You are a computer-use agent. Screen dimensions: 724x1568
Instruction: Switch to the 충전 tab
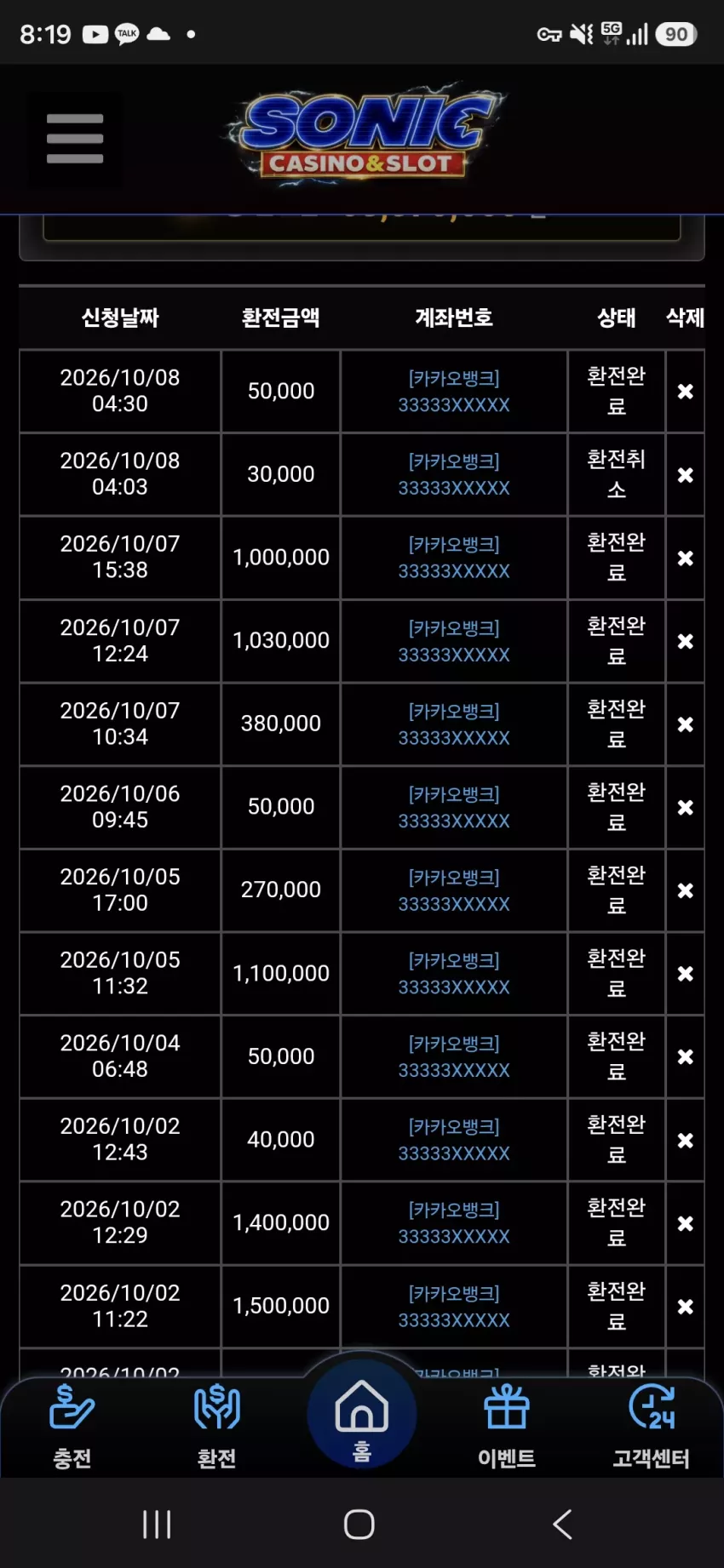pos(72,1428)
